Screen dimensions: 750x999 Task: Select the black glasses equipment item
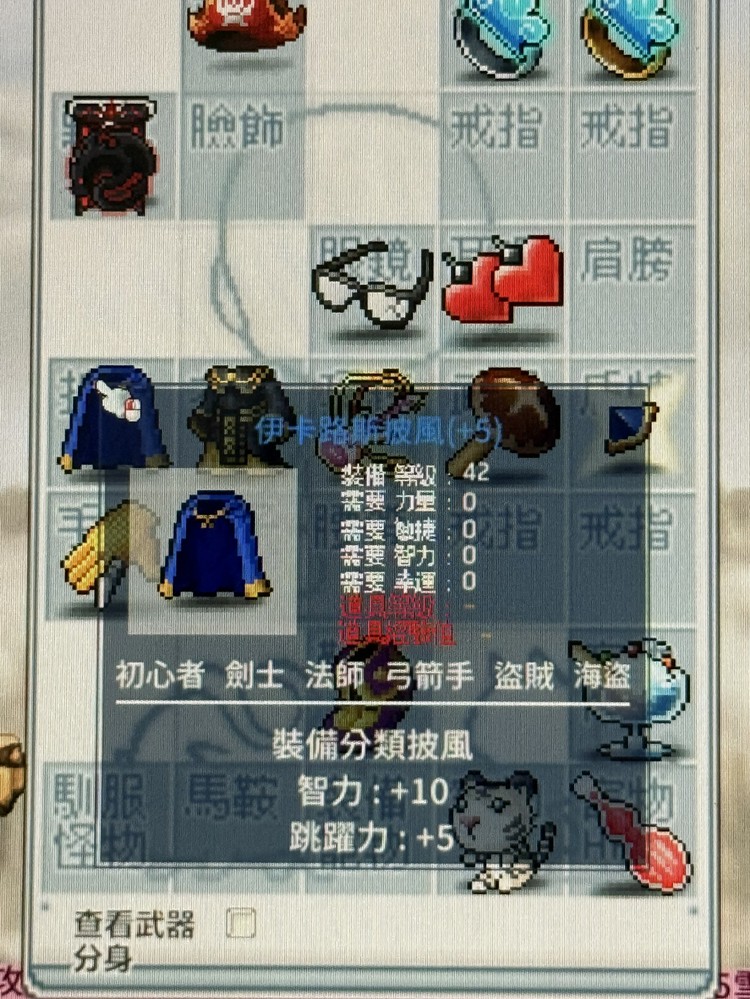click(372, 286)
